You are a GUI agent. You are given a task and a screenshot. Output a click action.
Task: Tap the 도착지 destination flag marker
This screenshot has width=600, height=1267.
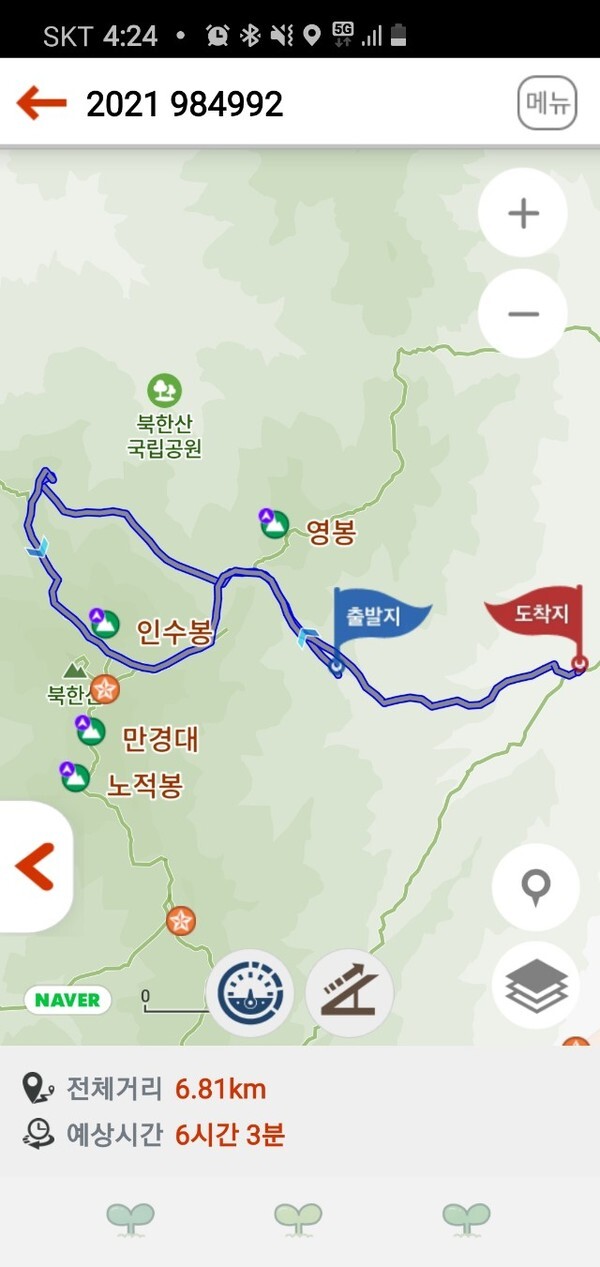pyautogui.click(x=533, y=616)
